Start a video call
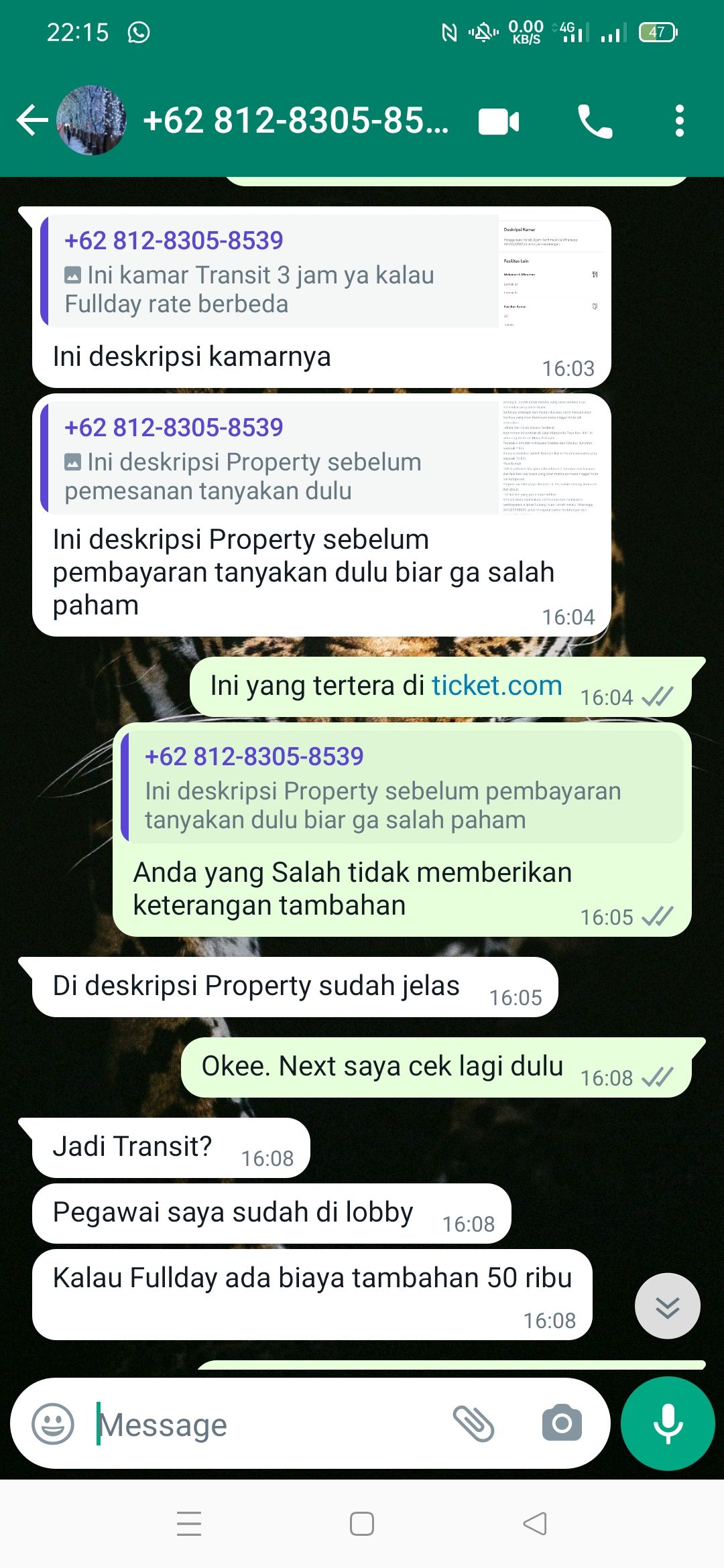This screenshot has height=1568, width=724. (498, 122)
